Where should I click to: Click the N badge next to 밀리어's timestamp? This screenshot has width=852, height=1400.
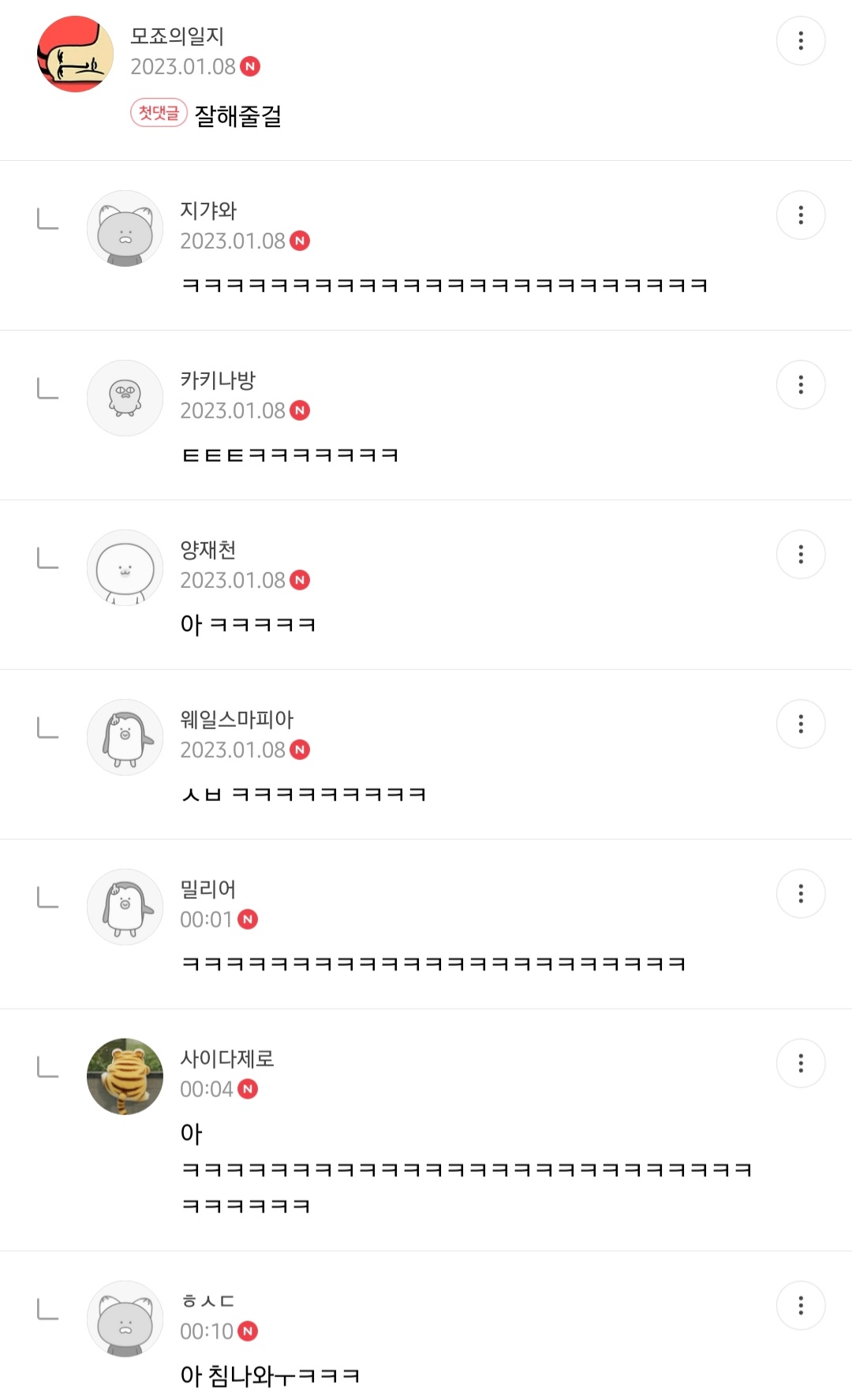(247, 919)
